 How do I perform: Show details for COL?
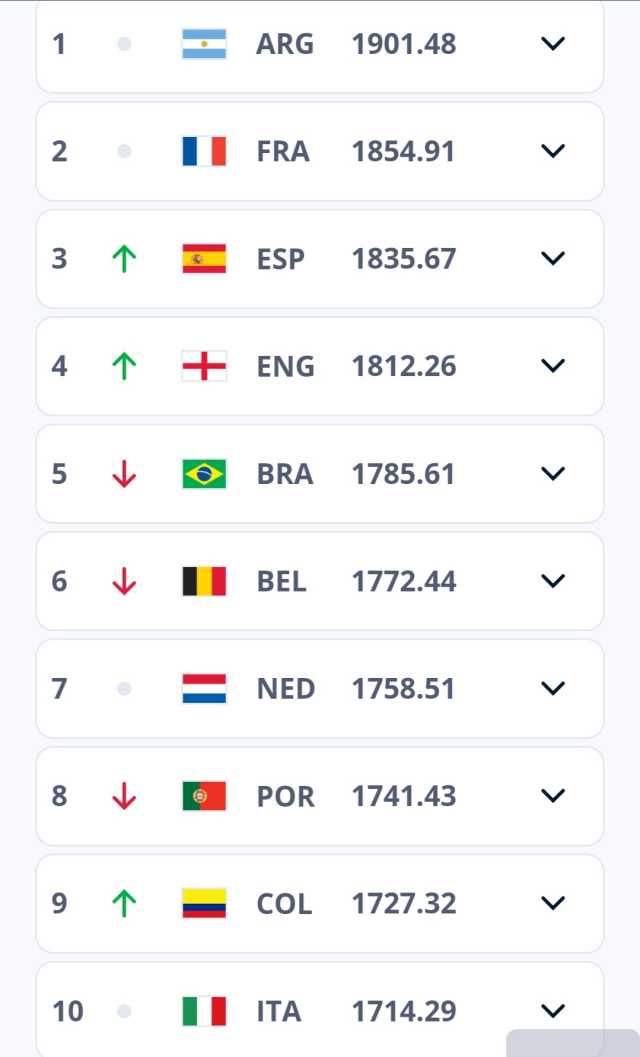tap(552, 903)
